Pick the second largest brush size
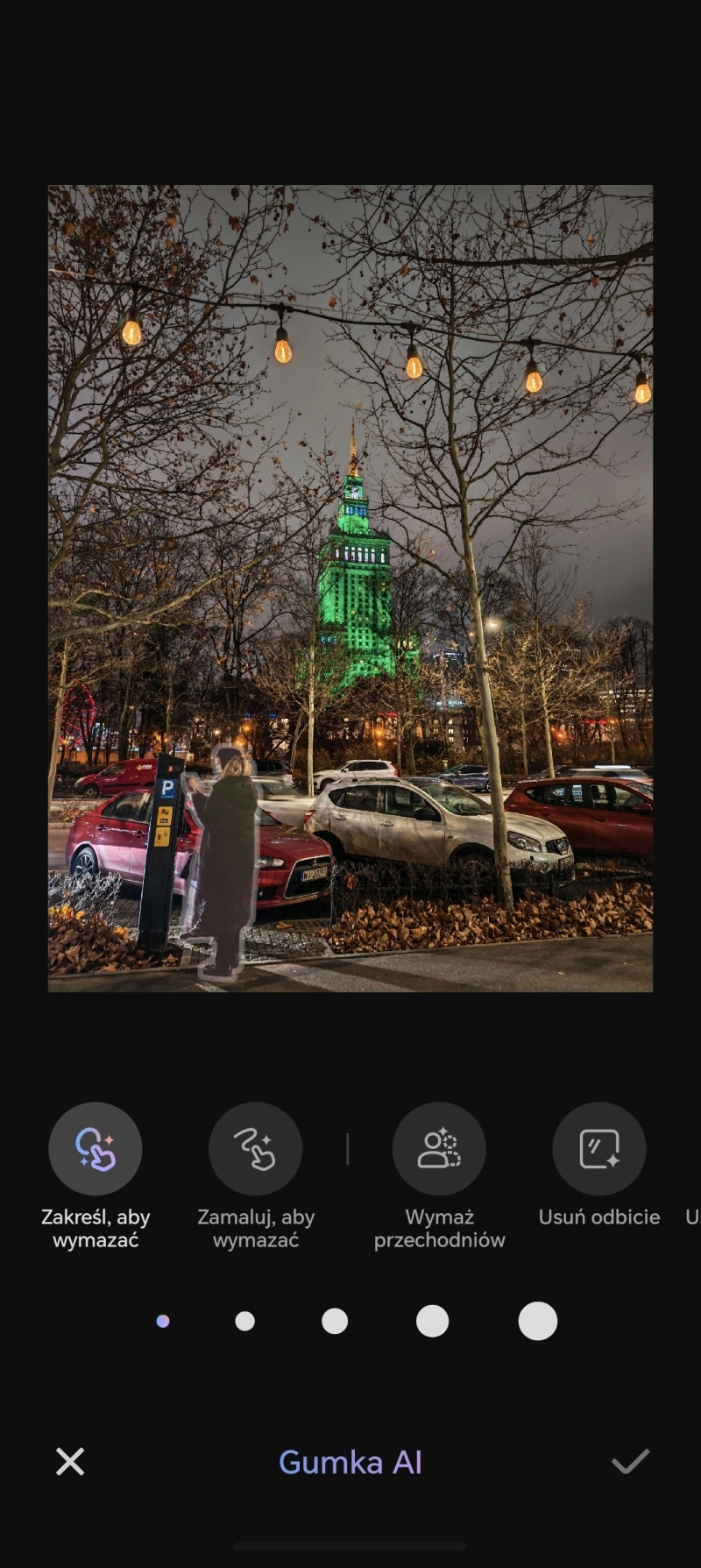The height and width of the screenshot is (1568, 701). 432,1321
